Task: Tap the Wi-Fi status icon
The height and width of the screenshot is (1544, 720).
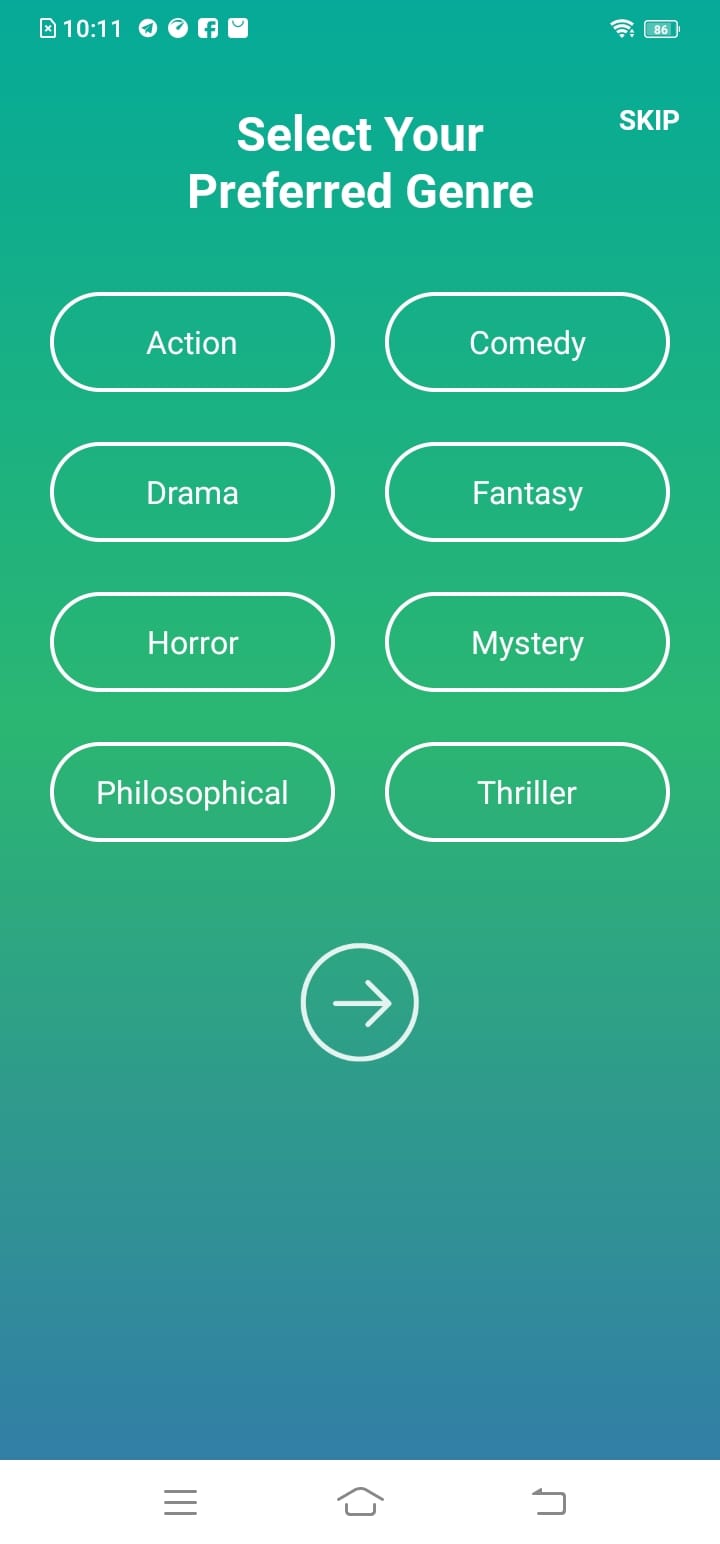Action: [622, 28]
